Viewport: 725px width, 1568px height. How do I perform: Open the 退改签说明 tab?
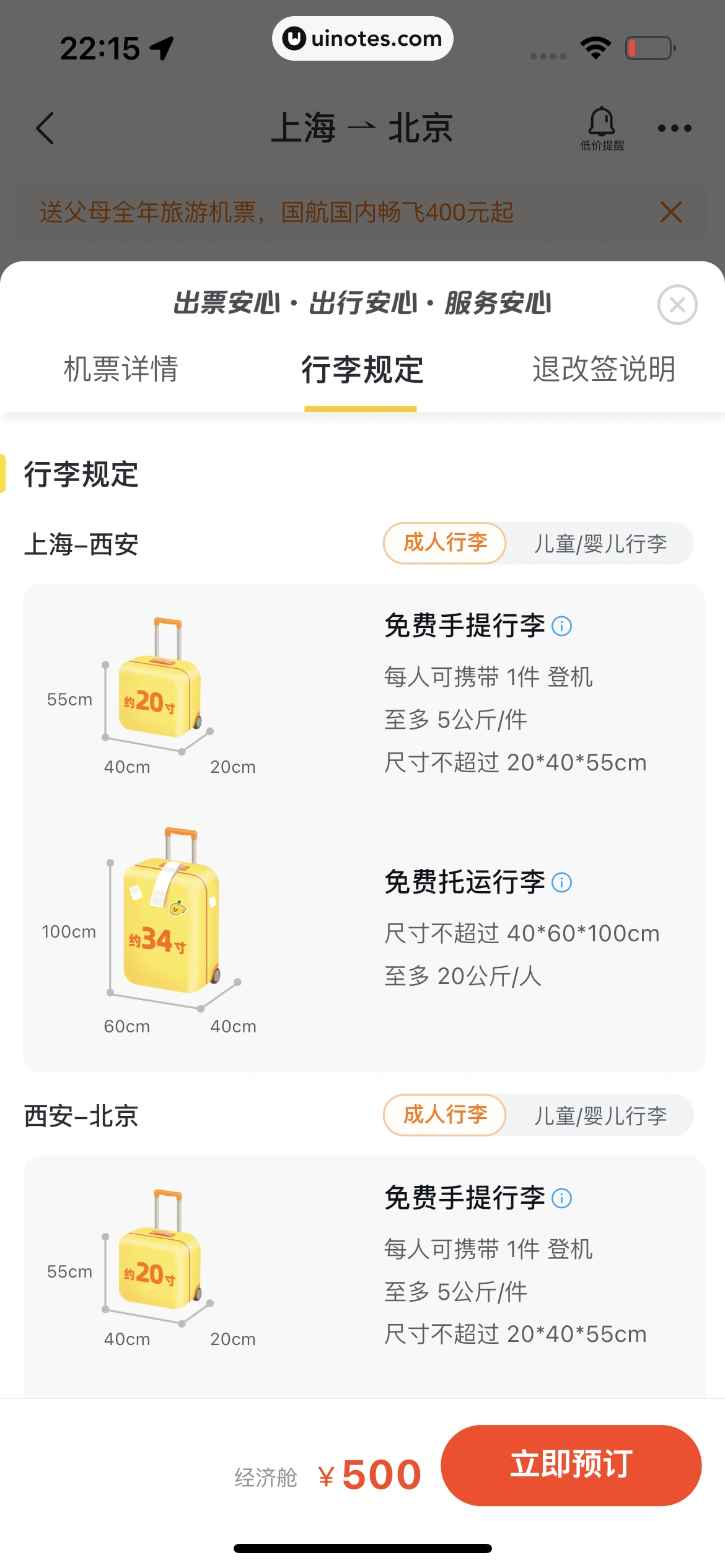pos(604,370)
